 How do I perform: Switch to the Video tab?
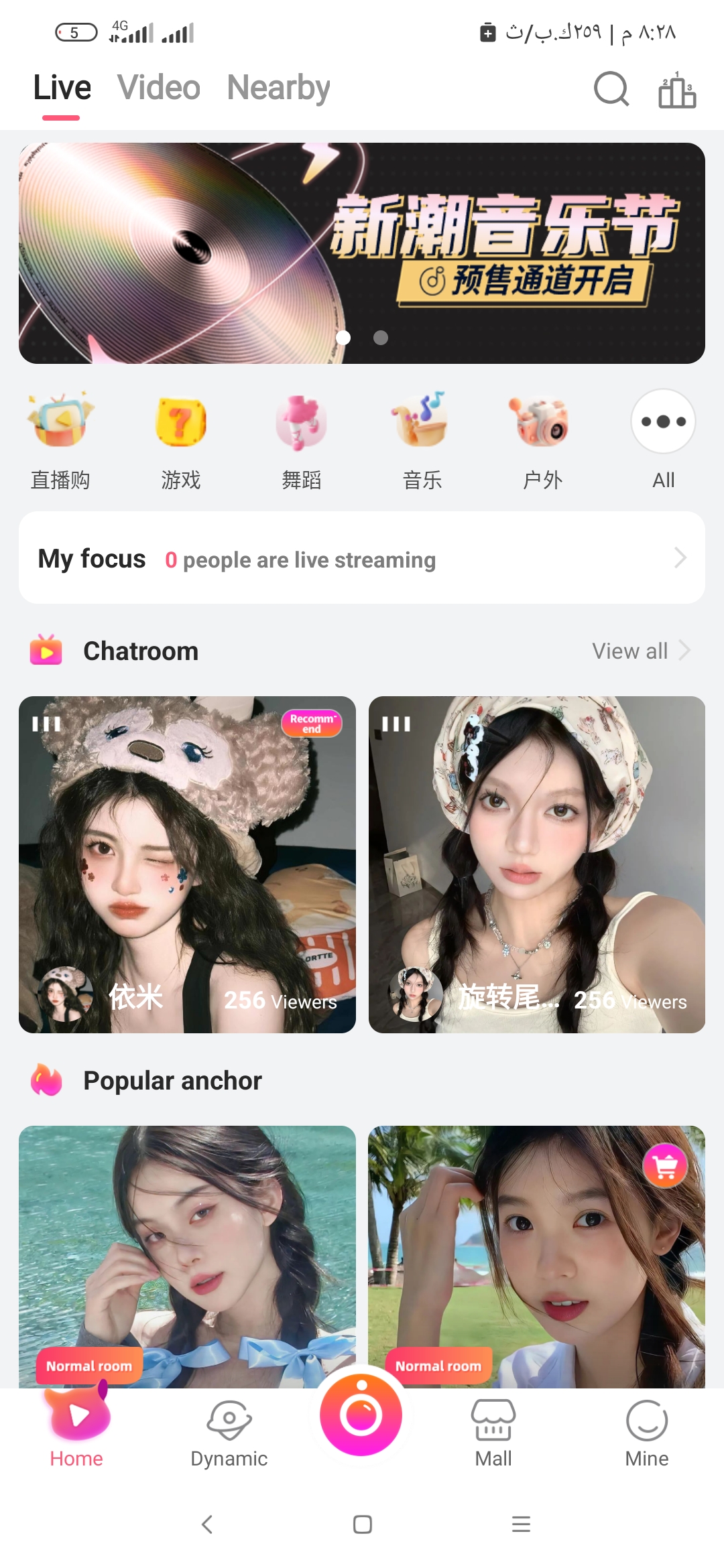pos(159,88)
